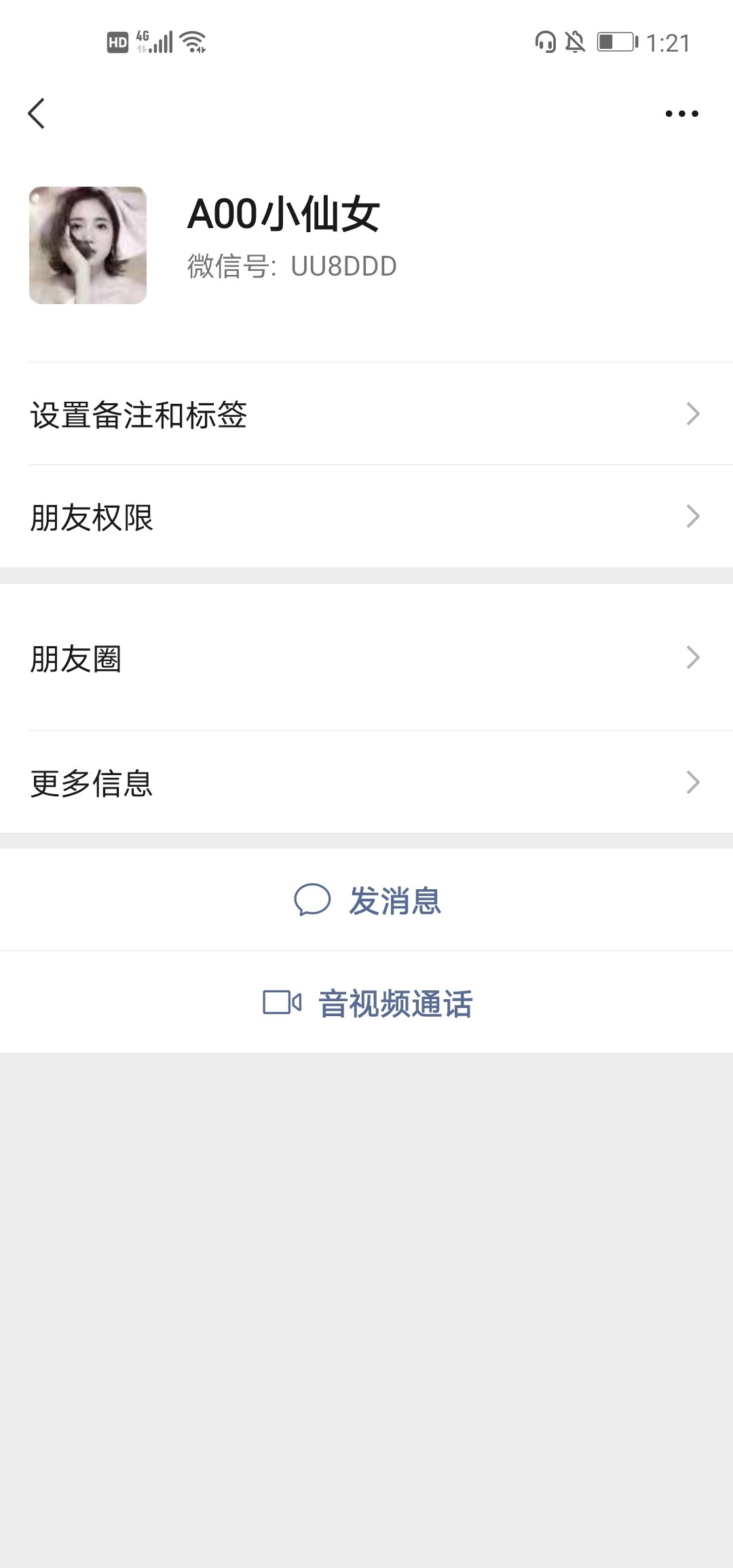This screenshot has height=1568, width=733.
Task: Select the video camera icon beside 音视频通话
Action: click(282, 1003)
